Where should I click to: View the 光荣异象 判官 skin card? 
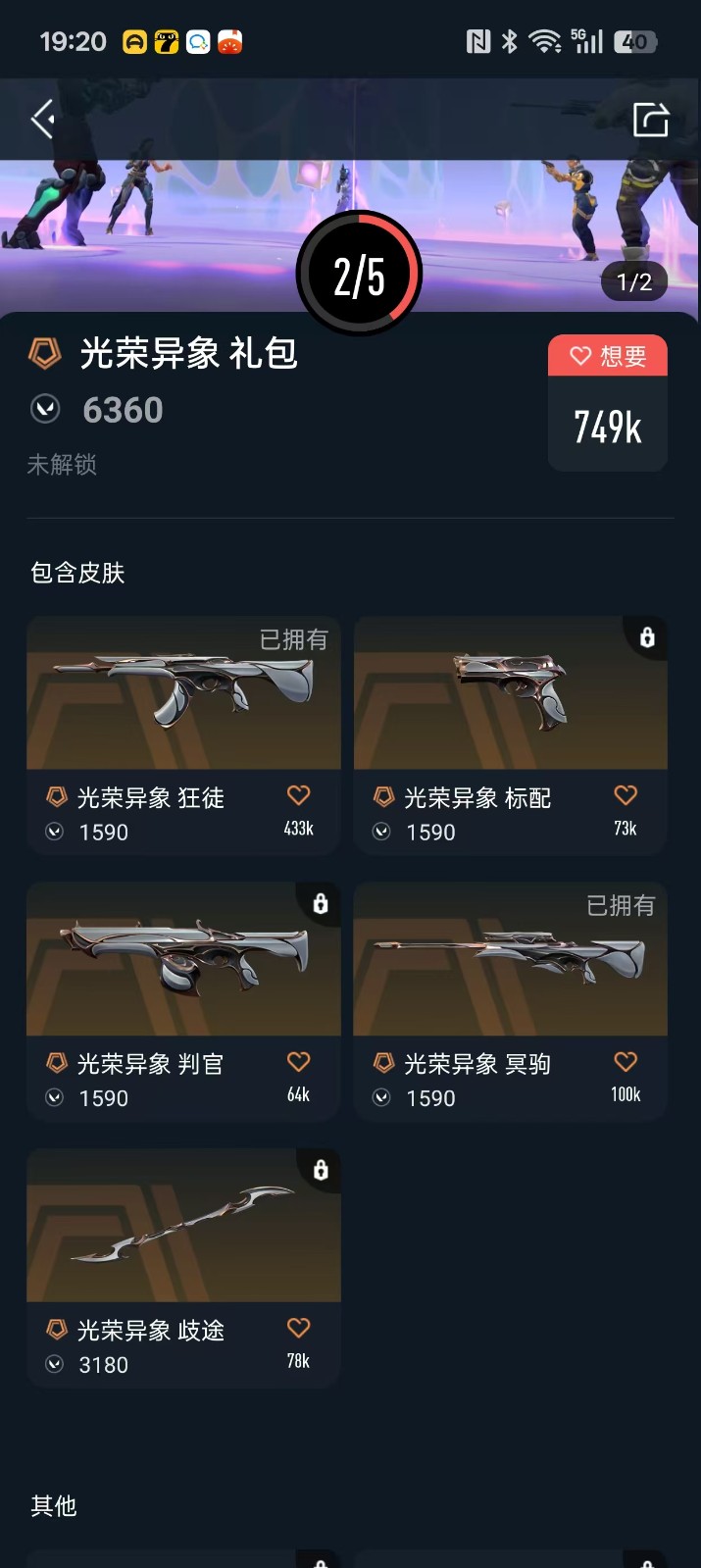point(183,961)
